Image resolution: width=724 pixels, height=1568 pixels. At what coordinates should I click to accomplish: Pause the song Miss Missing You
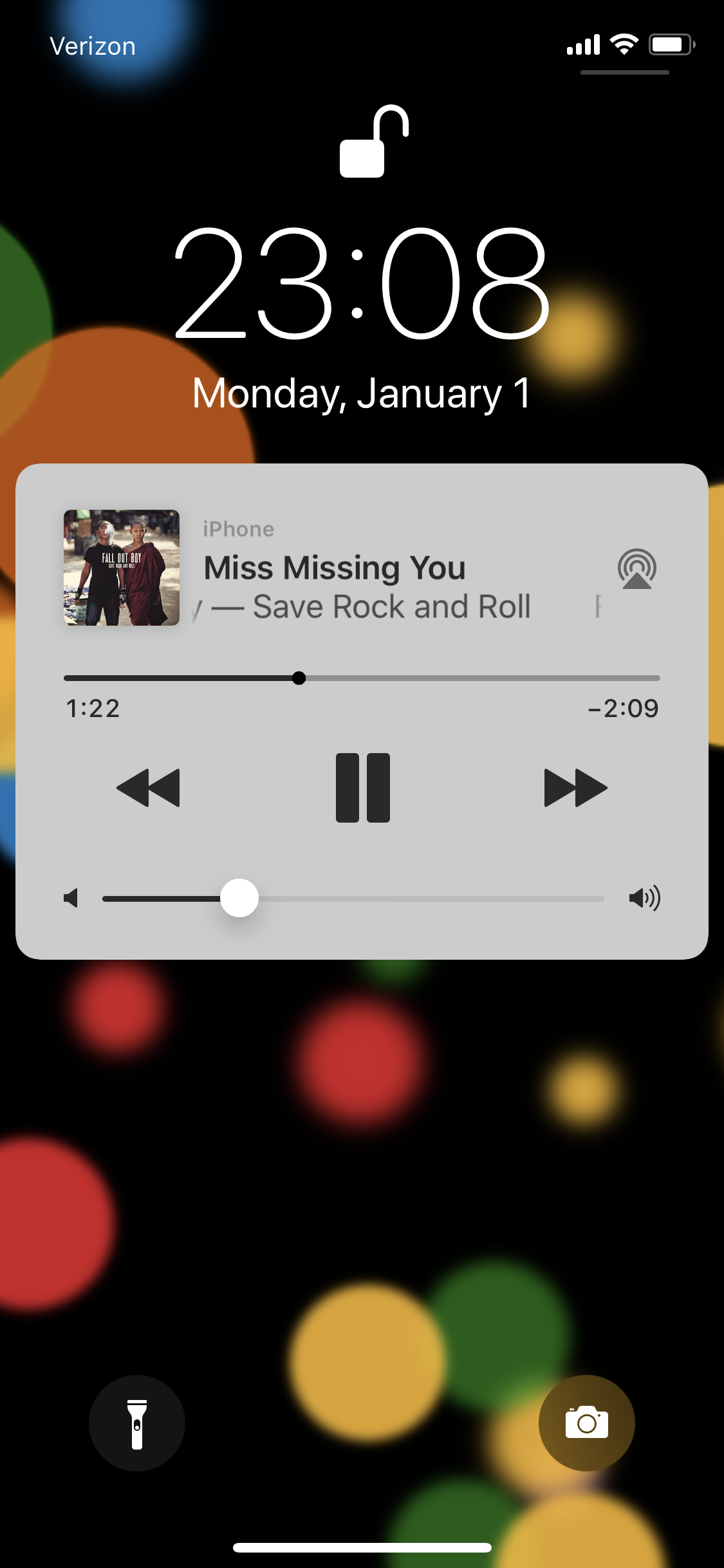pyautogui.click(x=362, y=787)
